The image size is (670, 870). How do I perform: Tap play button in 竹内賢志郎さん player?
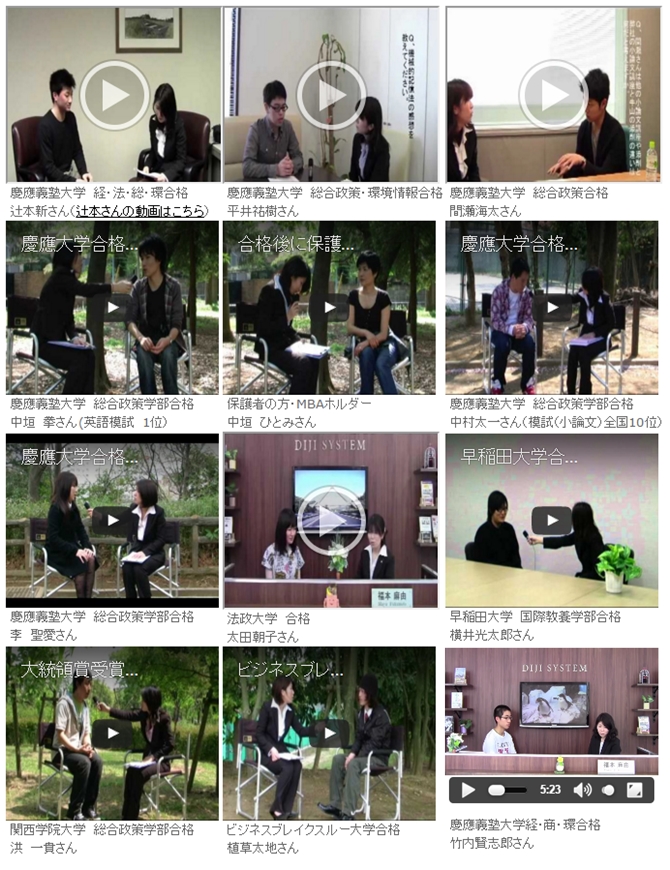(x=467, y=790)
